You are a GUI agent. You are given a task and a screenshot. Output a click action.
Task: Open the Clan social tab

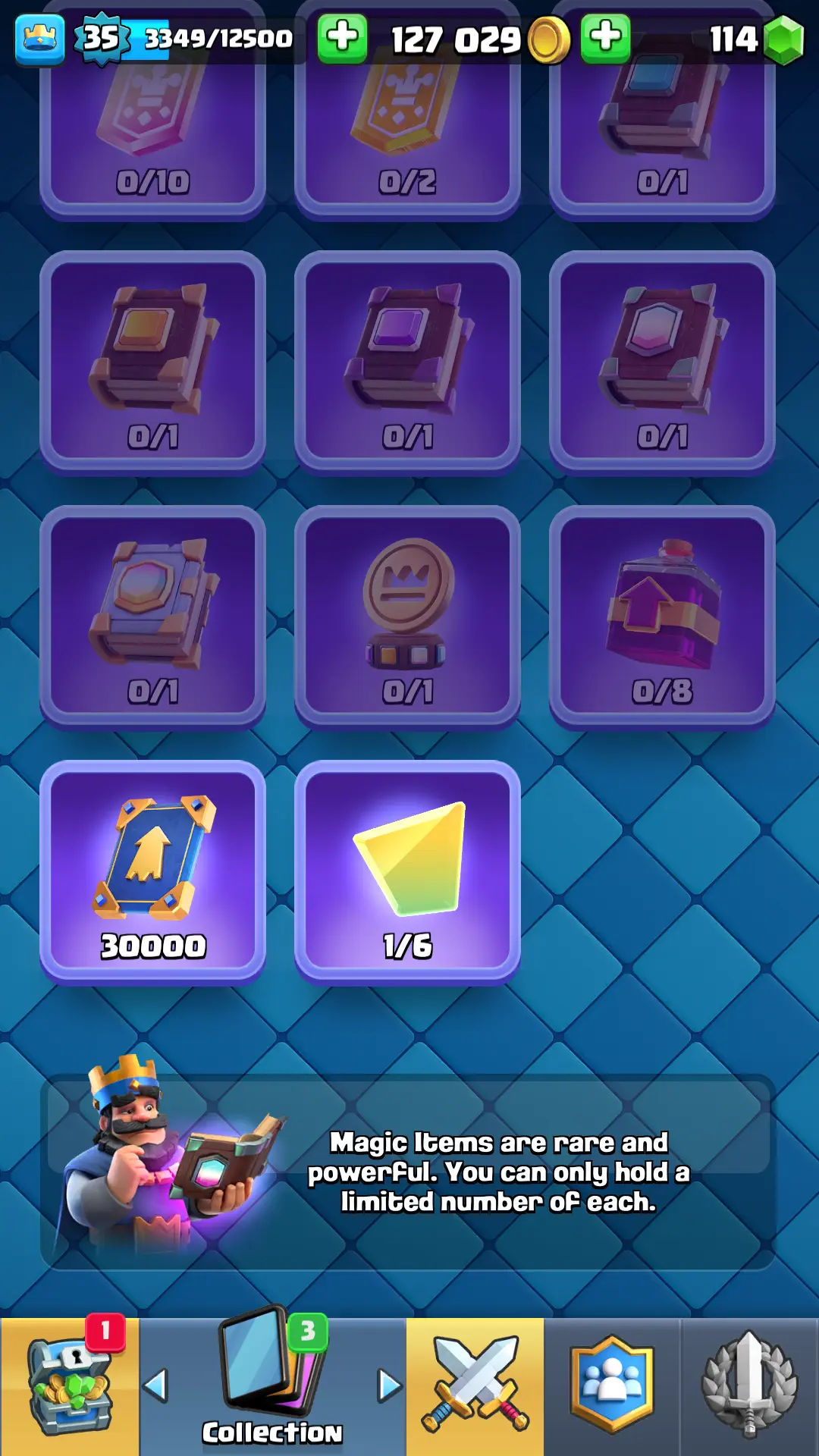pyautogui.click(x=611, y=1386)
